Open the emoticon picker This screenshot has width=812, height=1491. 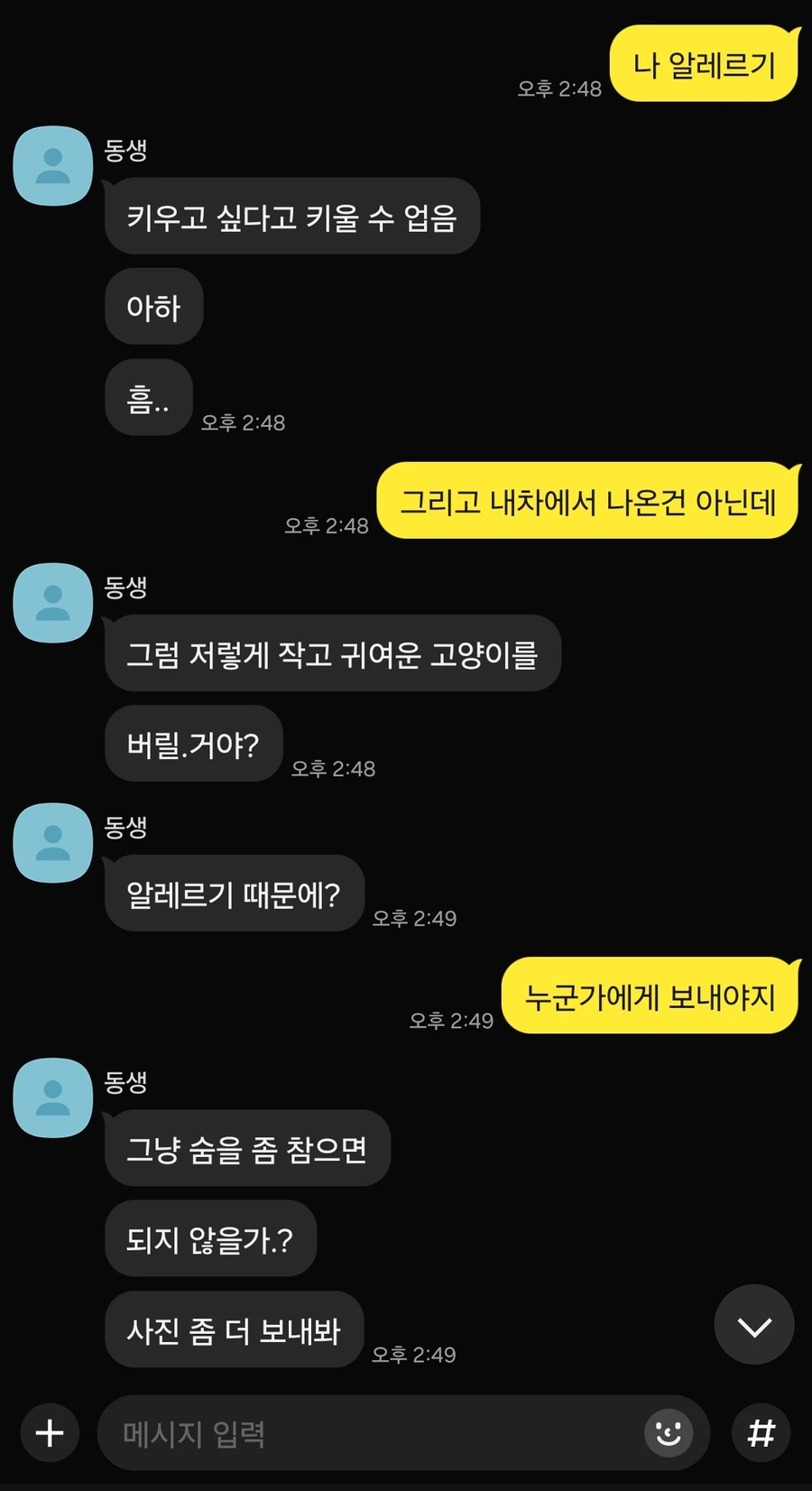(669, 1432)
